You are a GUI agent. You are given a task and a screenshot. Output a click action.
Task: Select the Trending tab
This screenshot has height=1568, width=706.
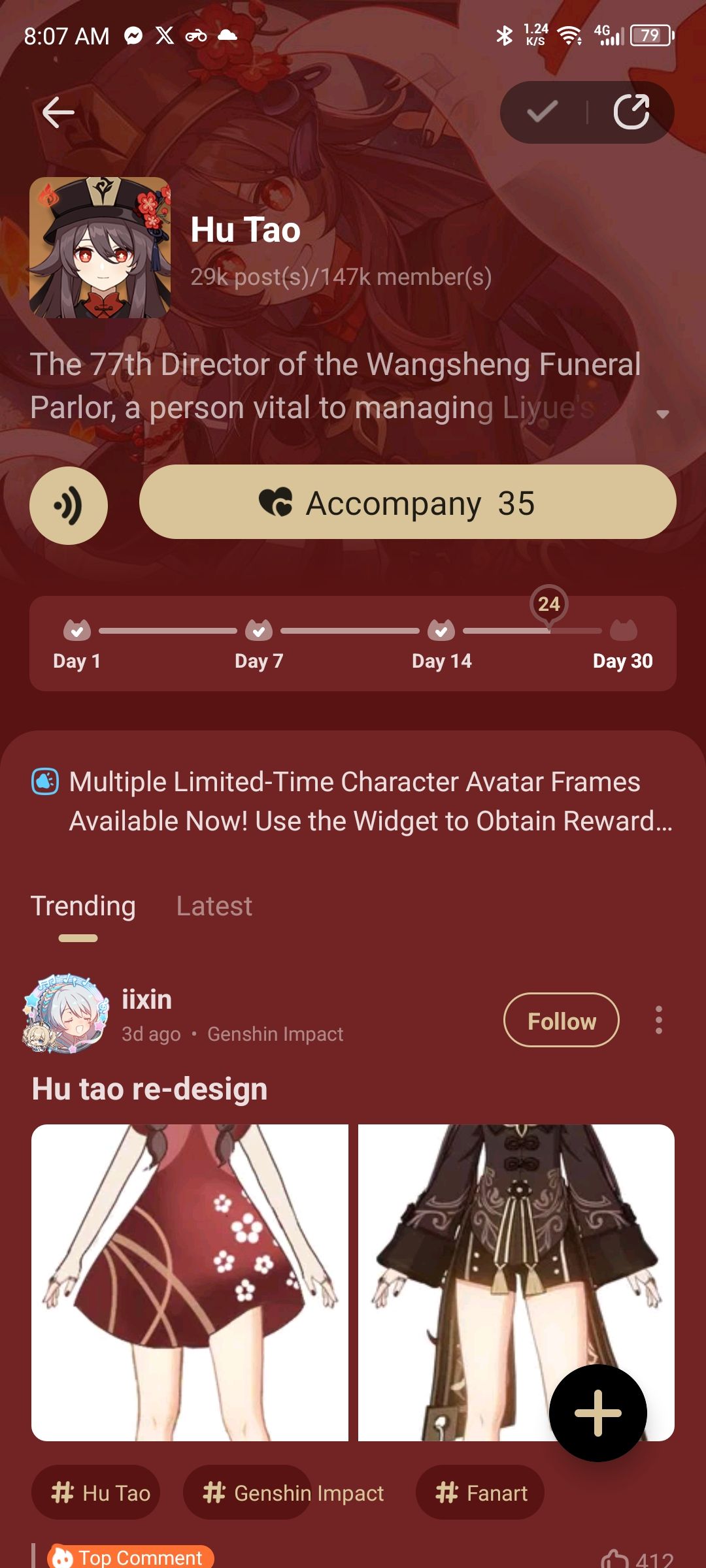coord(82,906)
